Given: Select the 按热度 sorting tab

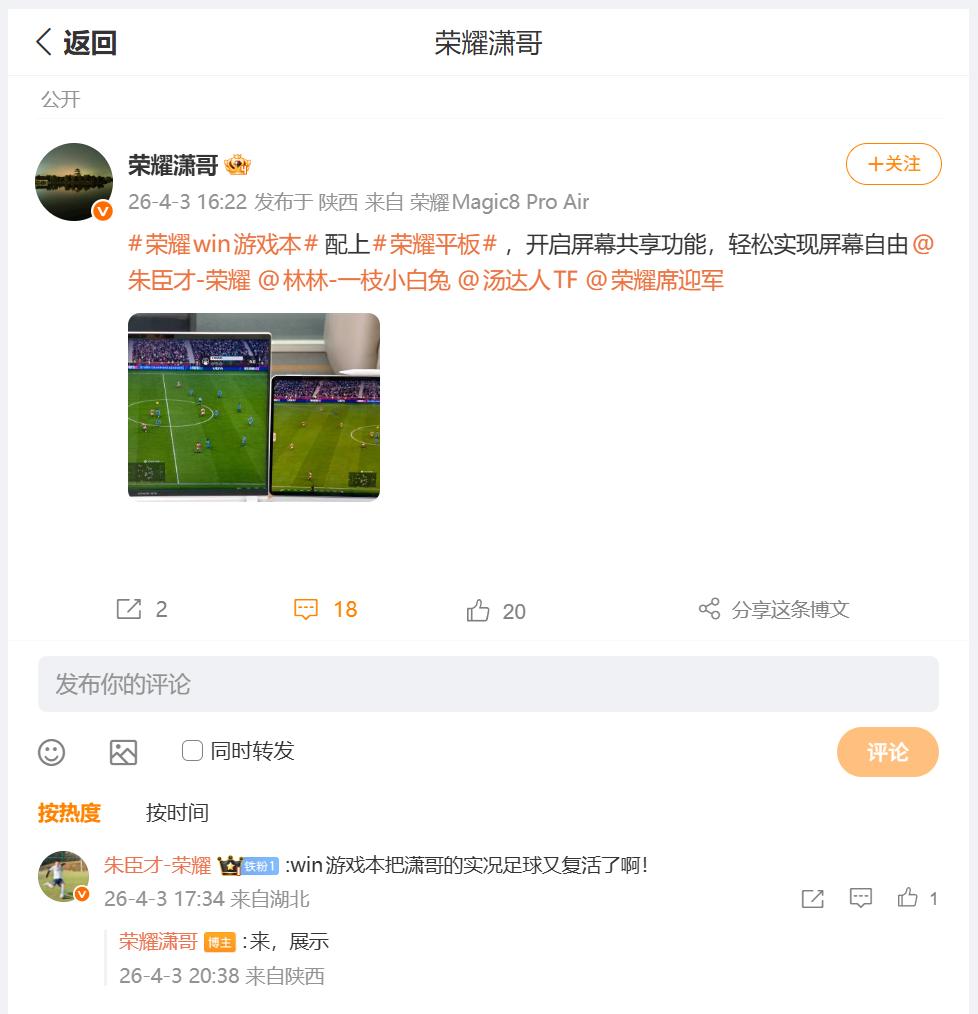Looking at the screenshot, I should coord(69,814).
